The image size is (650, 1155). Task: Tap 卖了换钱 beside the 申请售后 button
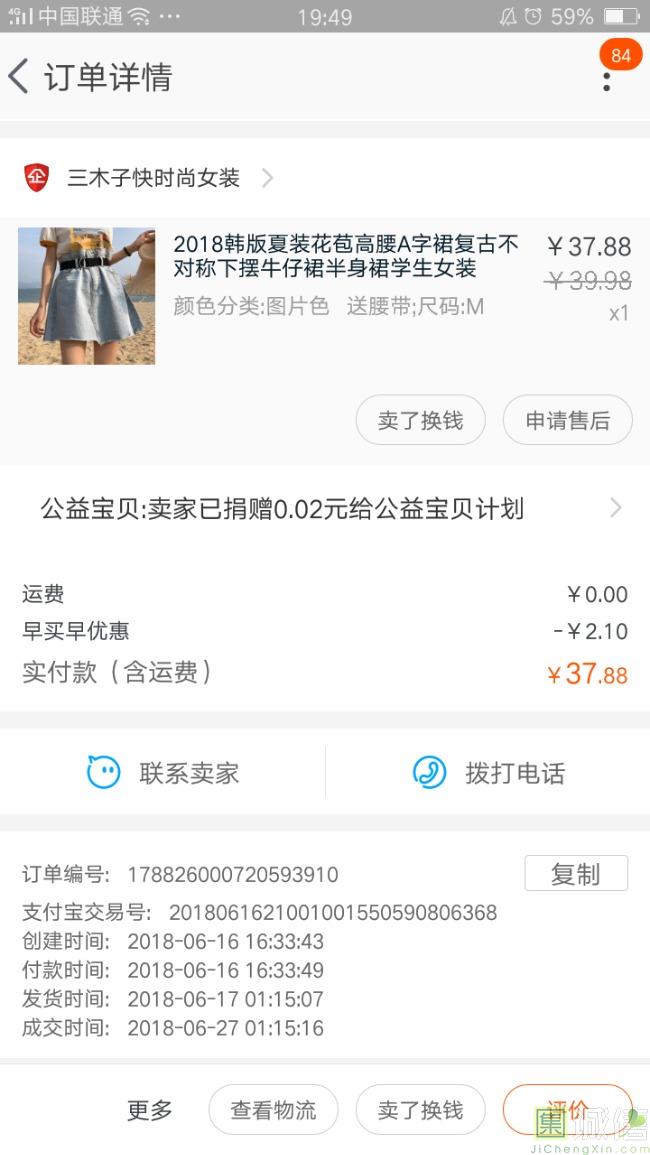(420, 421)
